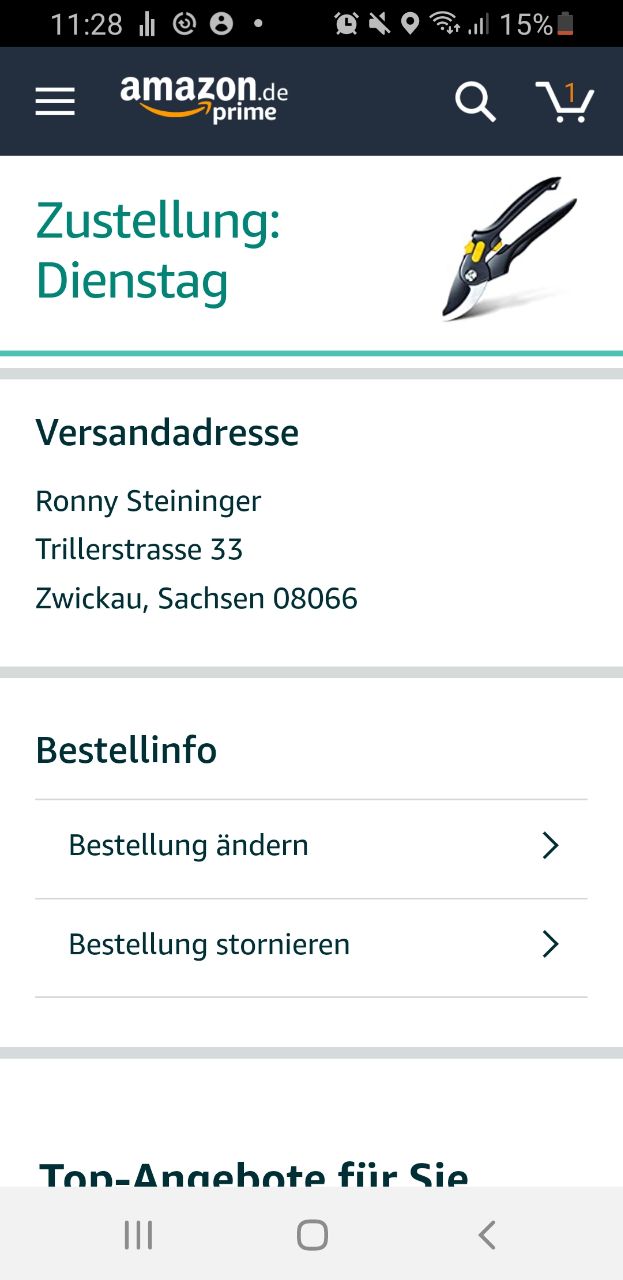The height and width of the screenshot is (1280, 623).
Task: Tap the Amazon.de prime logo
Action: [204, 99]
